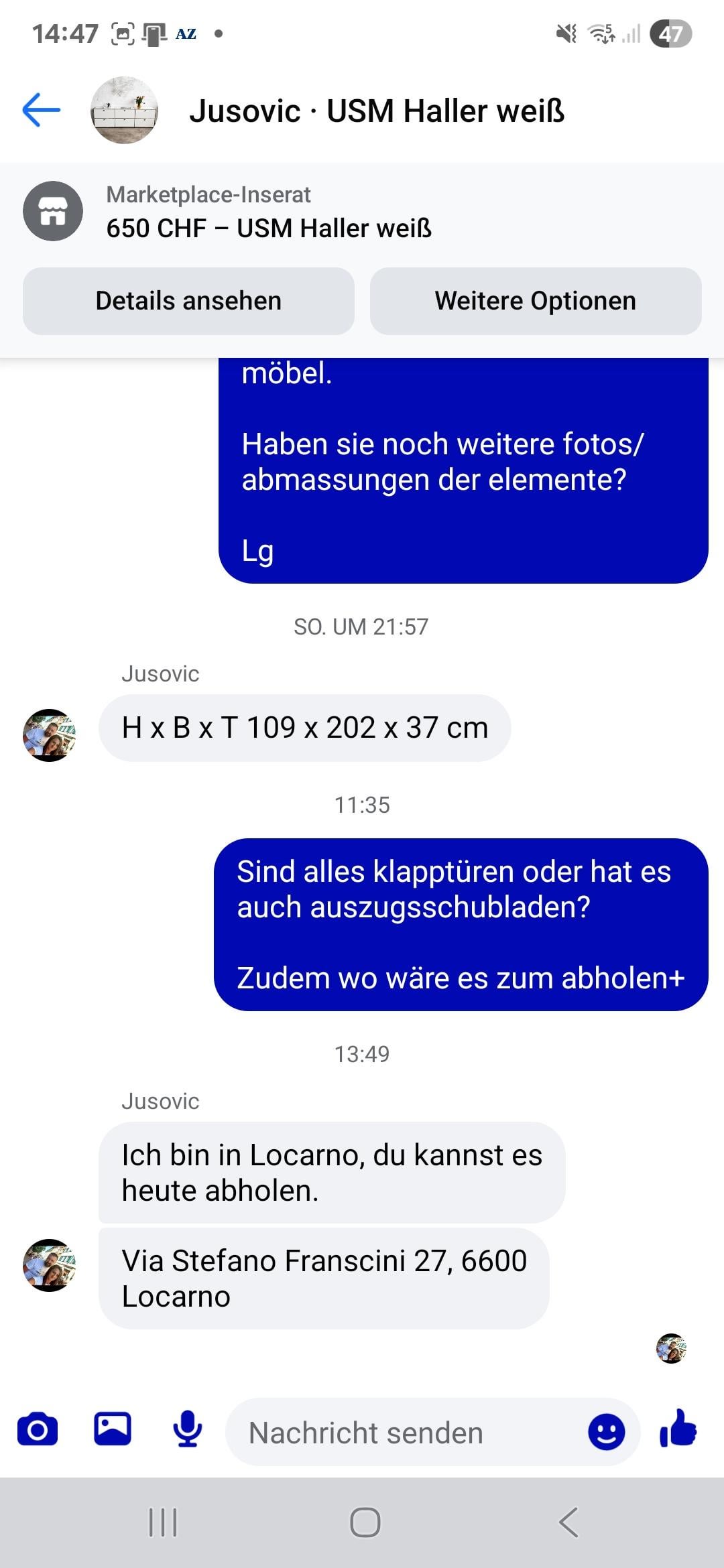Tap the system home button

click(365, 1522)
